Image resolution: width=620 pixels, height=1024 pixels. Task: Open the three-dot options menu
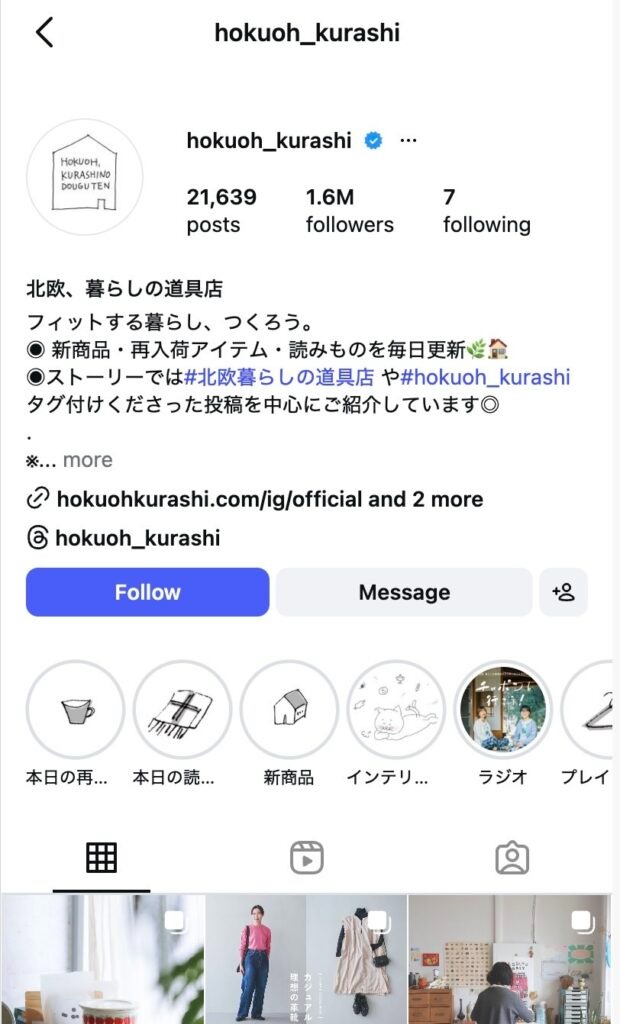coord(408,141)
